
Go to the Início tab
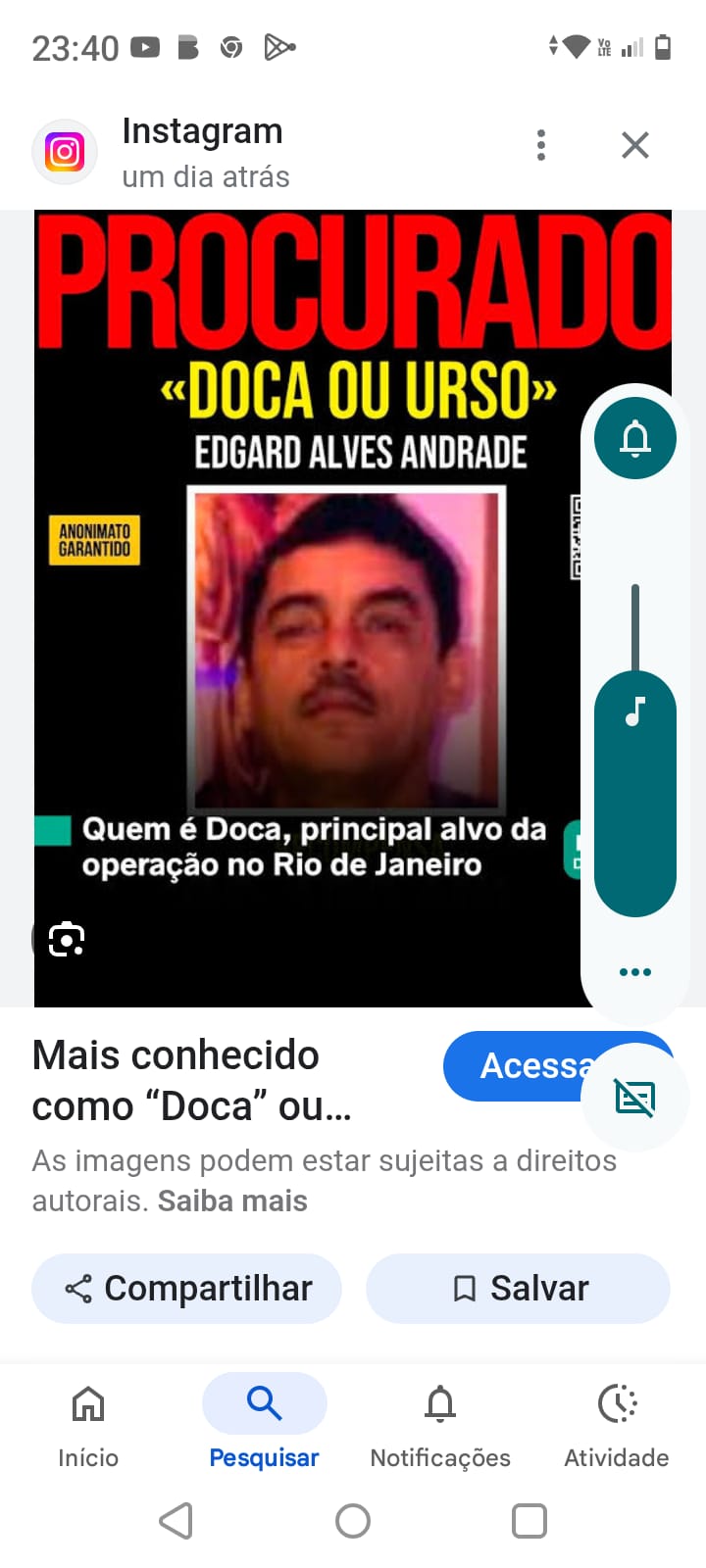[x=88, y=1423]
